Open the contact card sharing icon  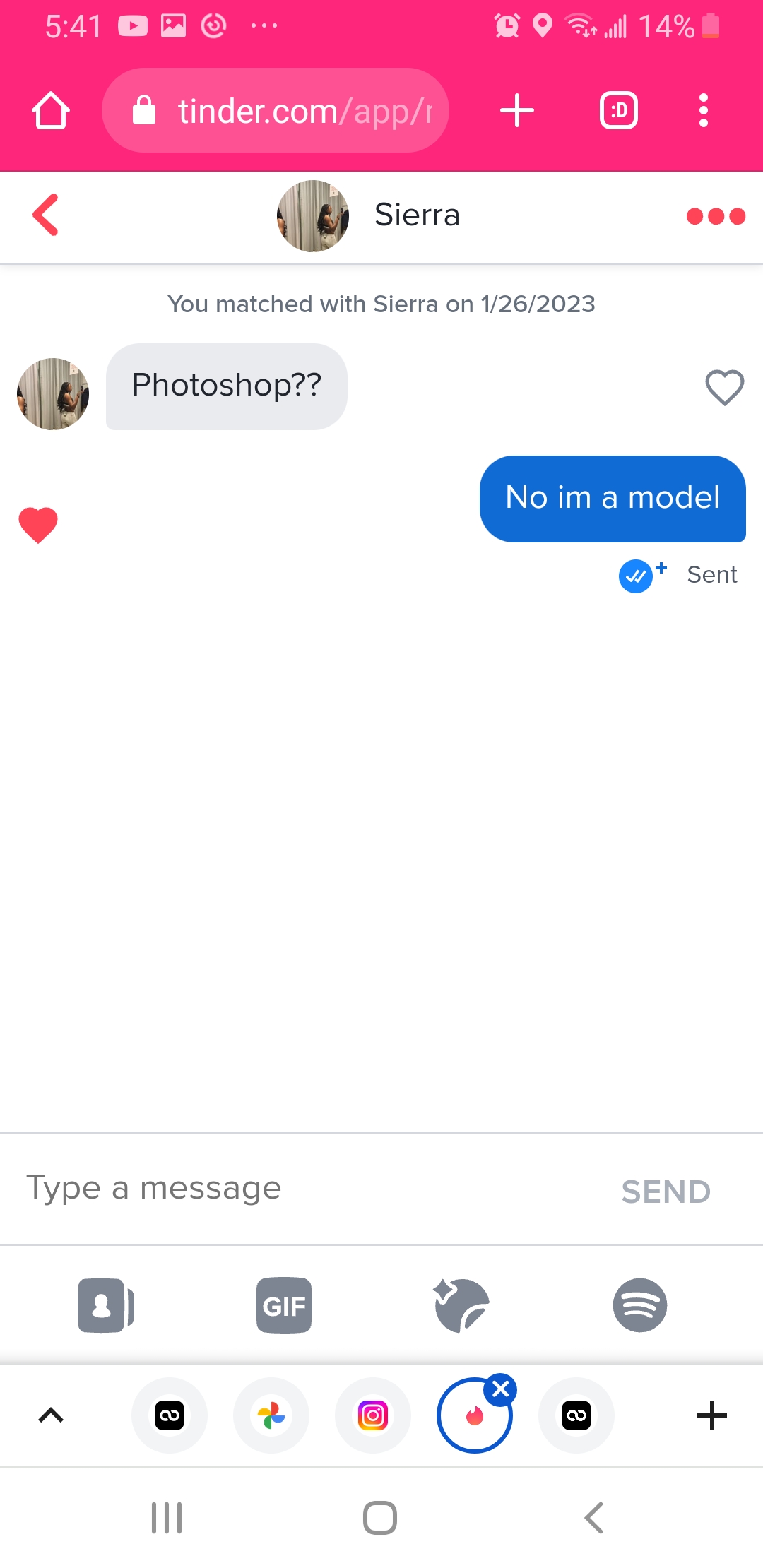pyautogui.click(x=106, y=1305)
